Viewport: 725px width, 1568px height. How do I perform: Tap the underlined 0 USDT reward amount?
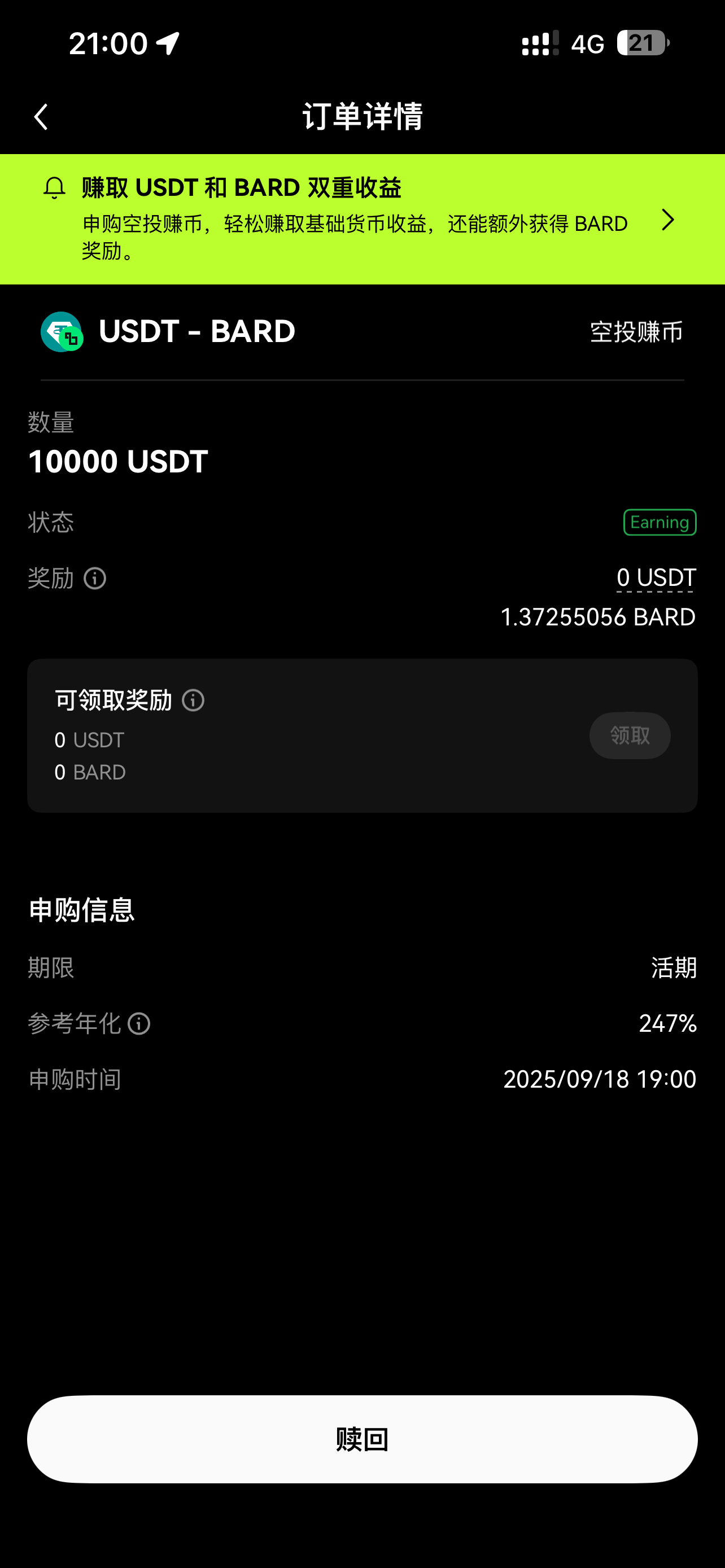tap(656, 577)
